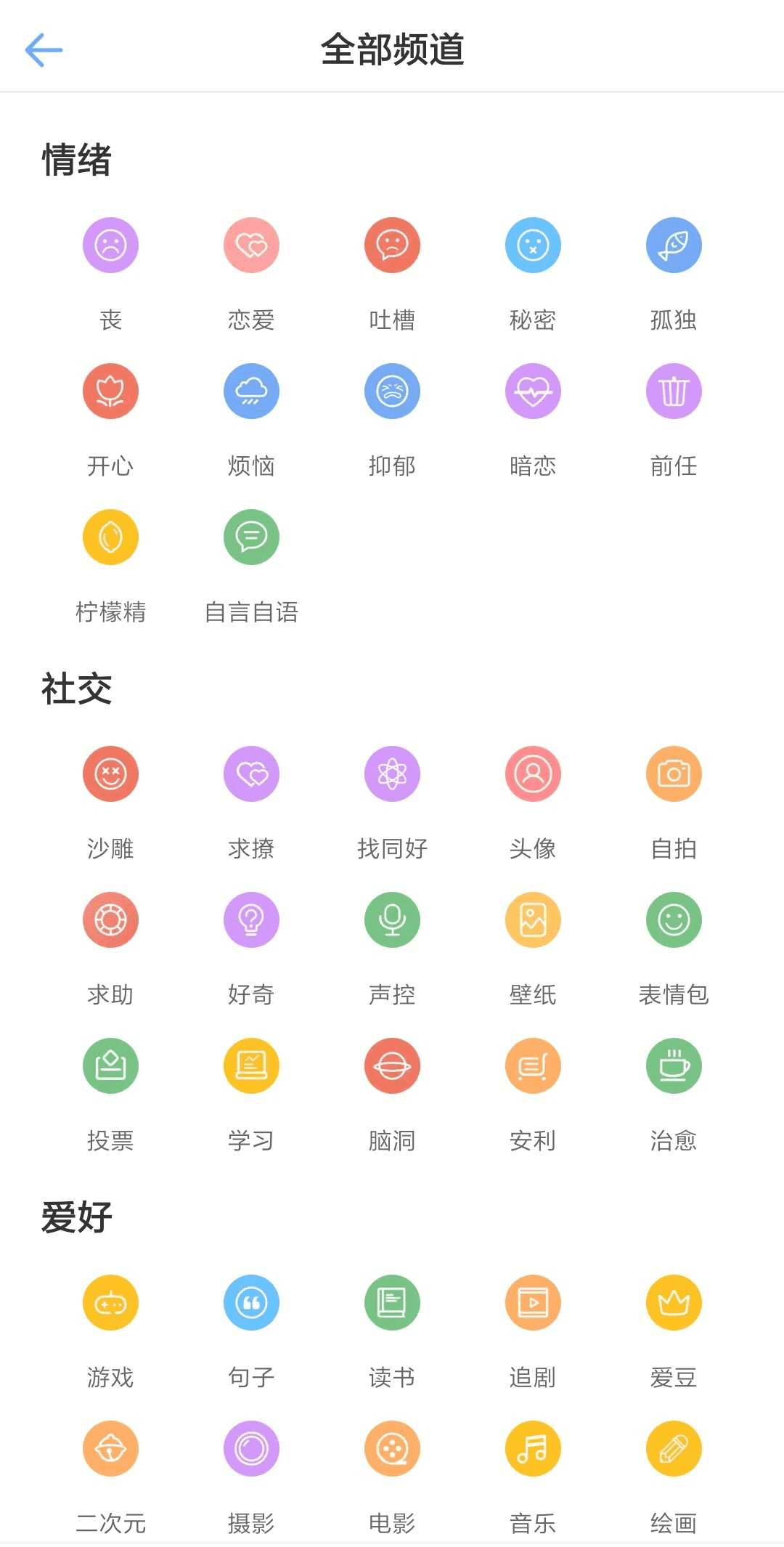This screenshot has height=1547, width=784.
Task: Select the 投票 channel
Action: pyautogui.click(x=110, y=1066)
